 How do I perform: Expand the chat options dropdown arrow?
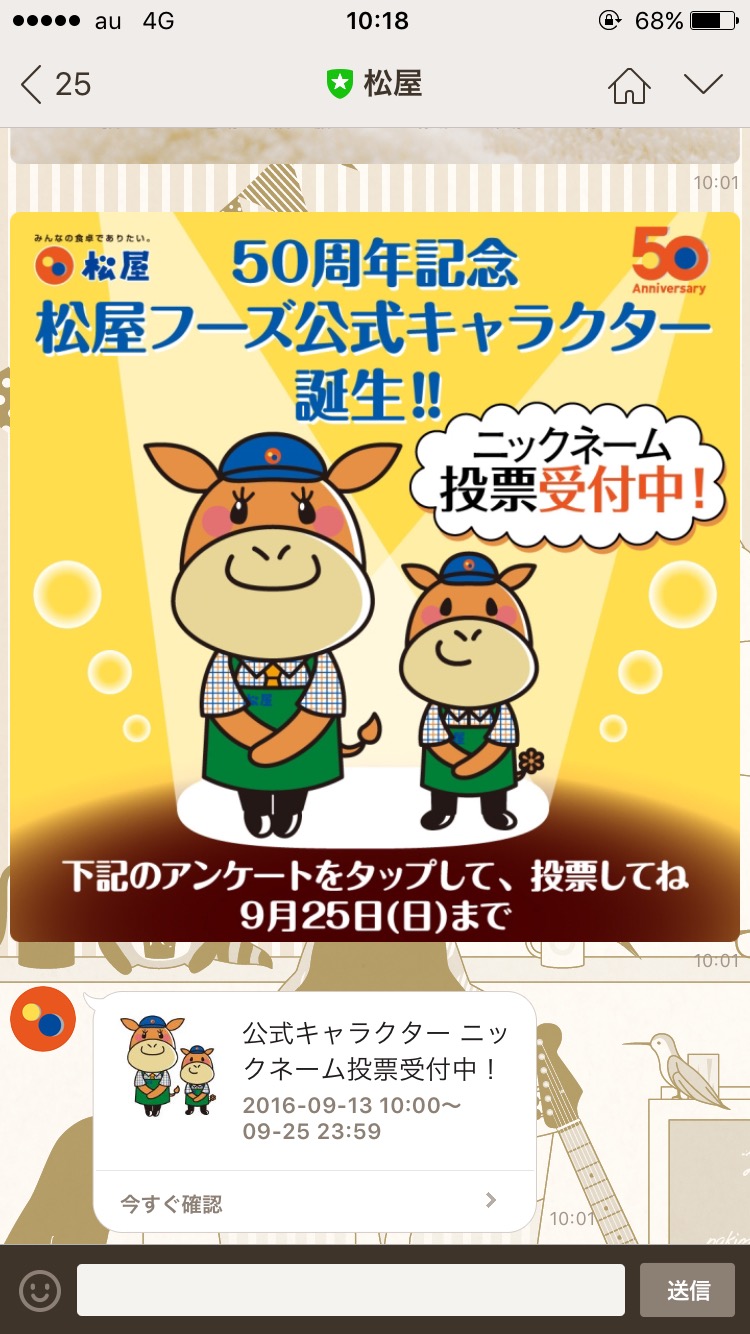click(x=703, y=85)
